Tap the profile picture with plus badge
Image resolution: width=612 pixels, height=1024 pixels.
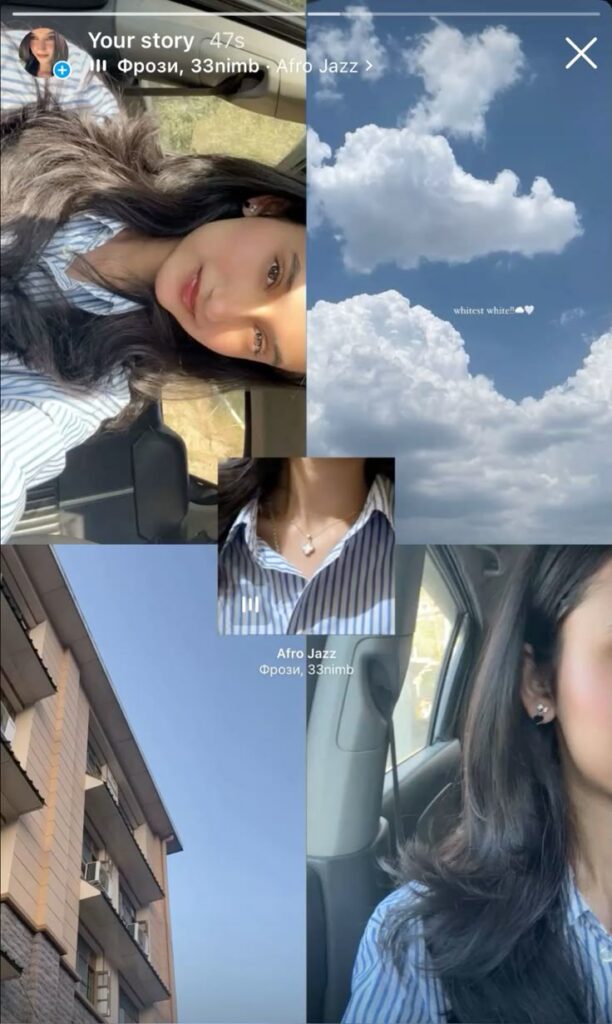[44, 52]
